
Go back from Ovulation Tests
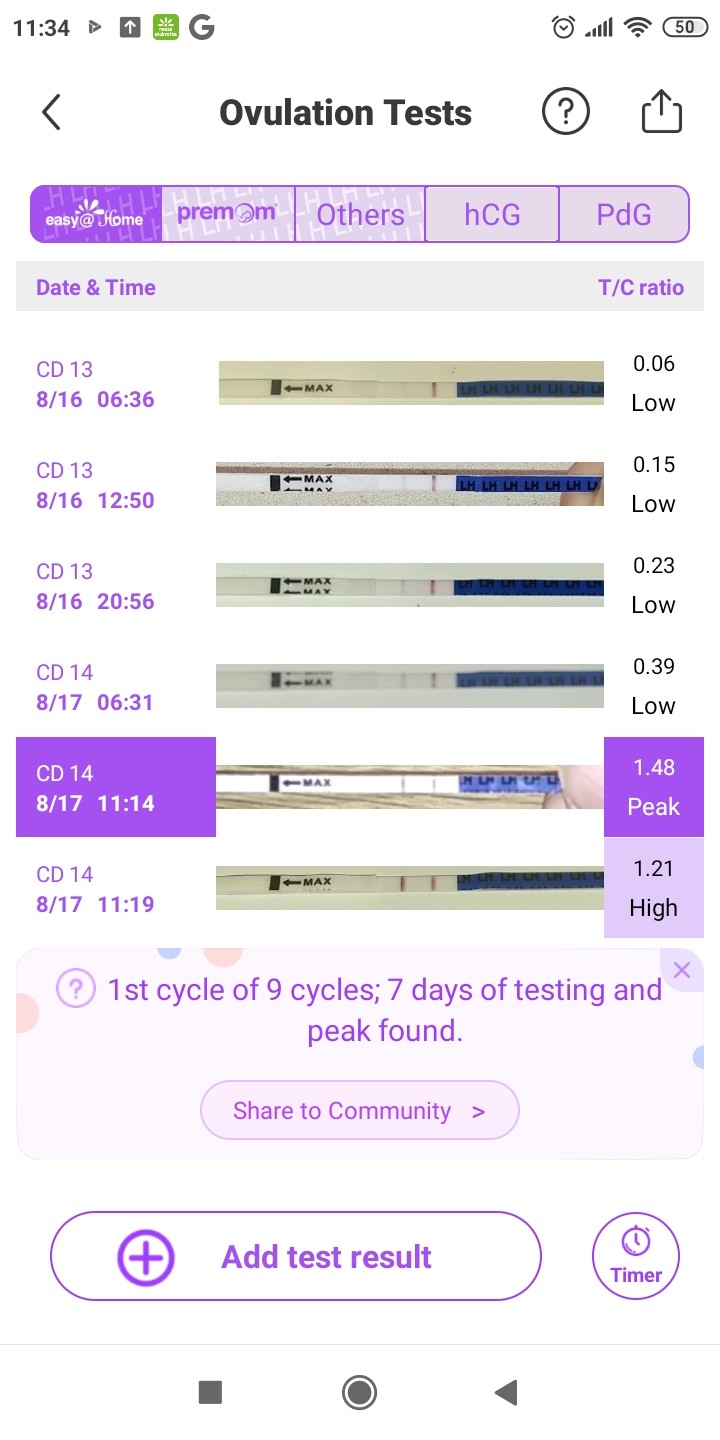point(52,113)
